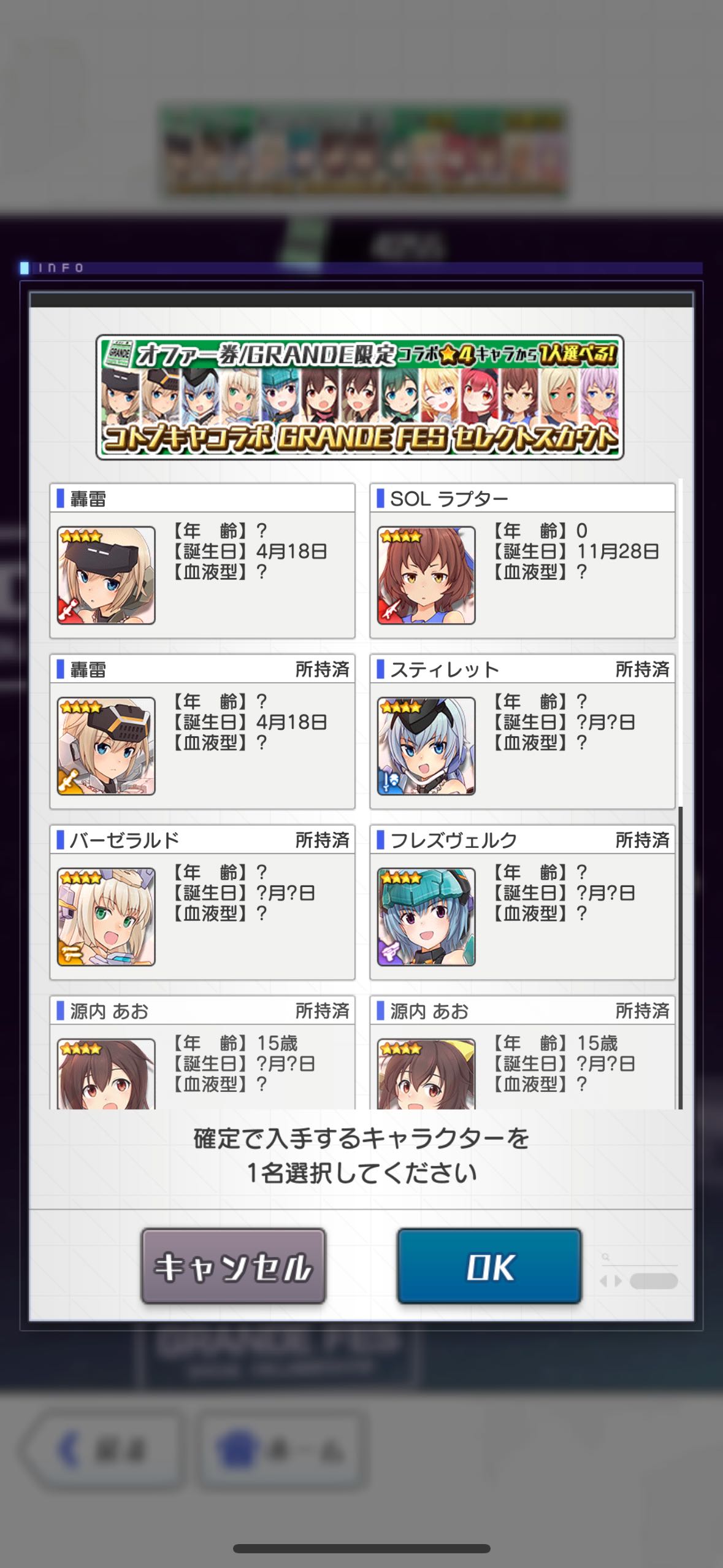Pick the フレズヴェルク character card

522,902
